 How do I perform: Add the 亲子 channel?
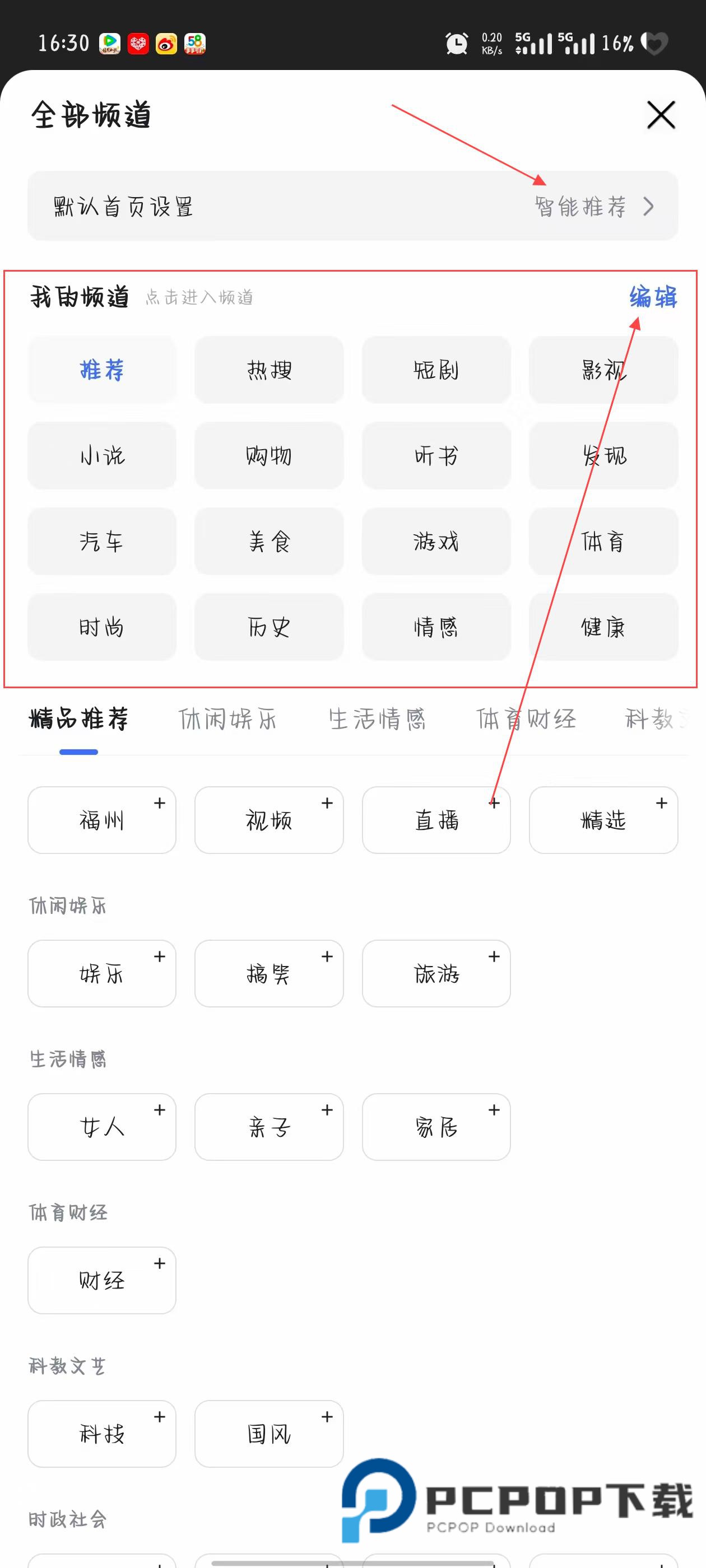(268, 1127)
